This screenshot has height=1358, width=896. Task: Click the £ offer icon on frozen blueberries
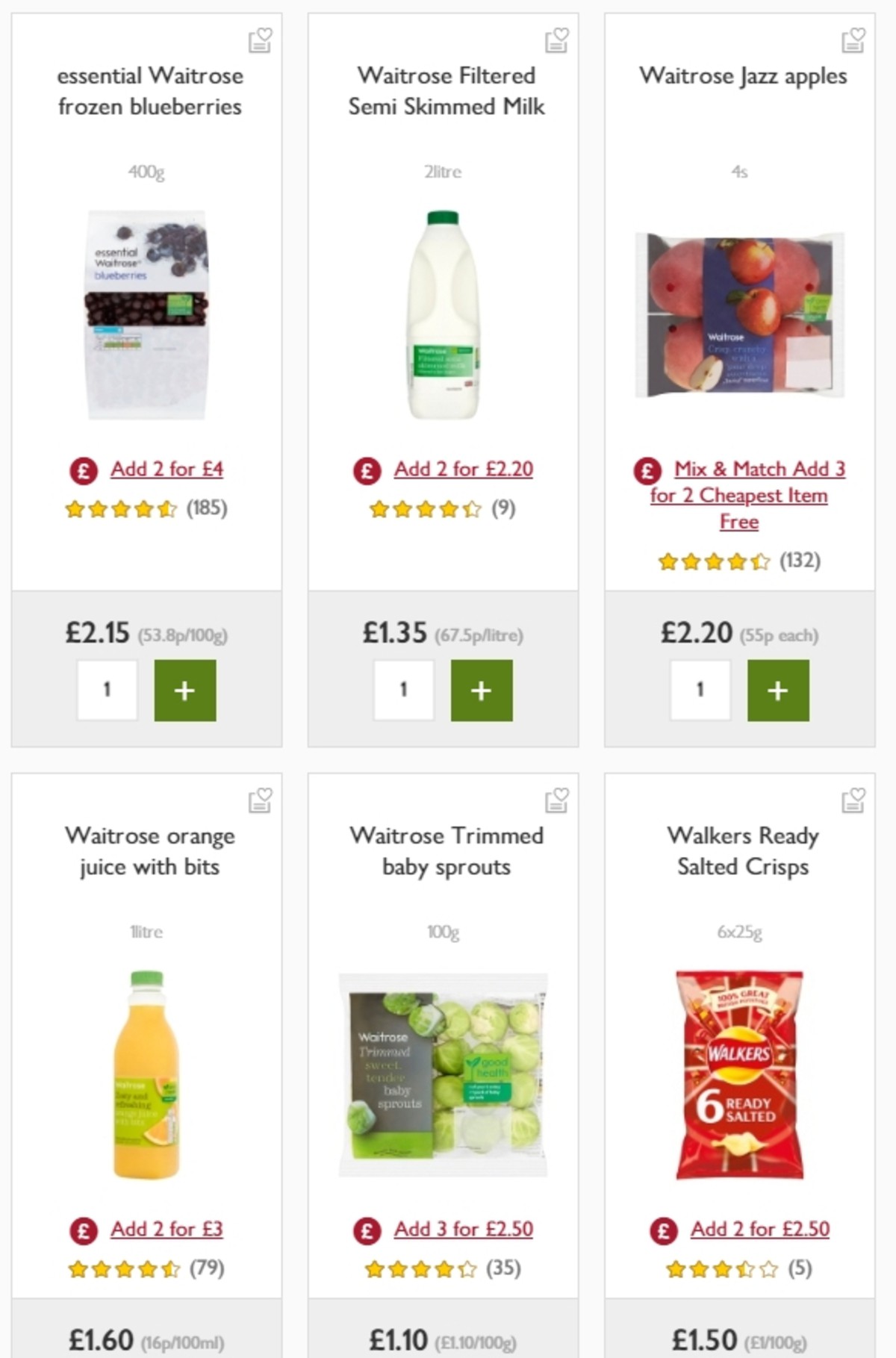click(82, 470)
